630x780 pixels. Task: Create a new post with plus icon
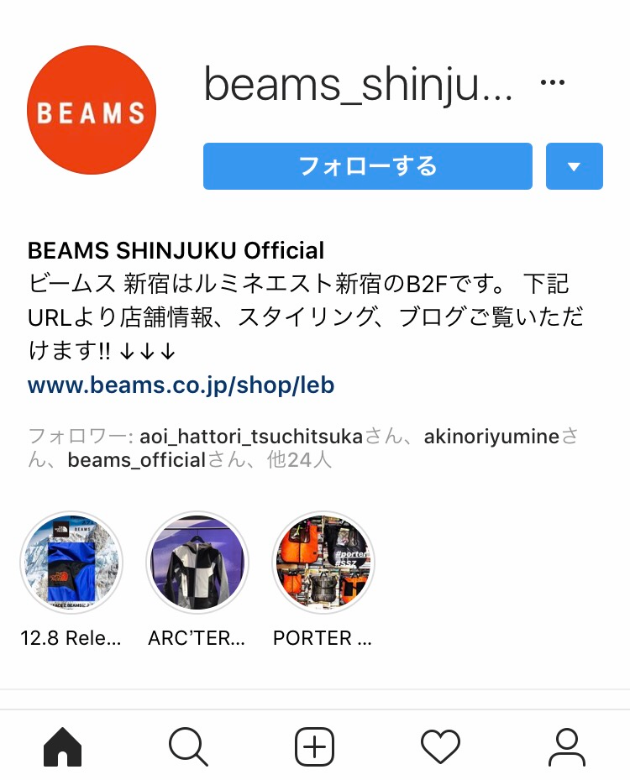point(314,746)
